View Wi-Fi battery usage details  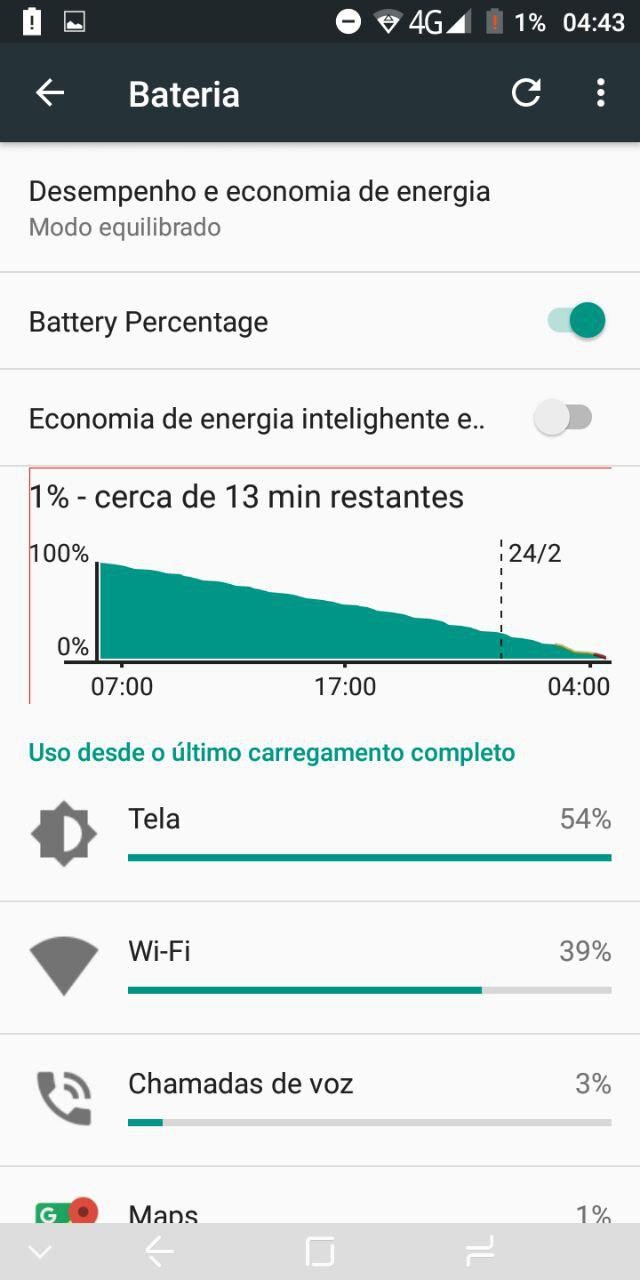point(320,967)
